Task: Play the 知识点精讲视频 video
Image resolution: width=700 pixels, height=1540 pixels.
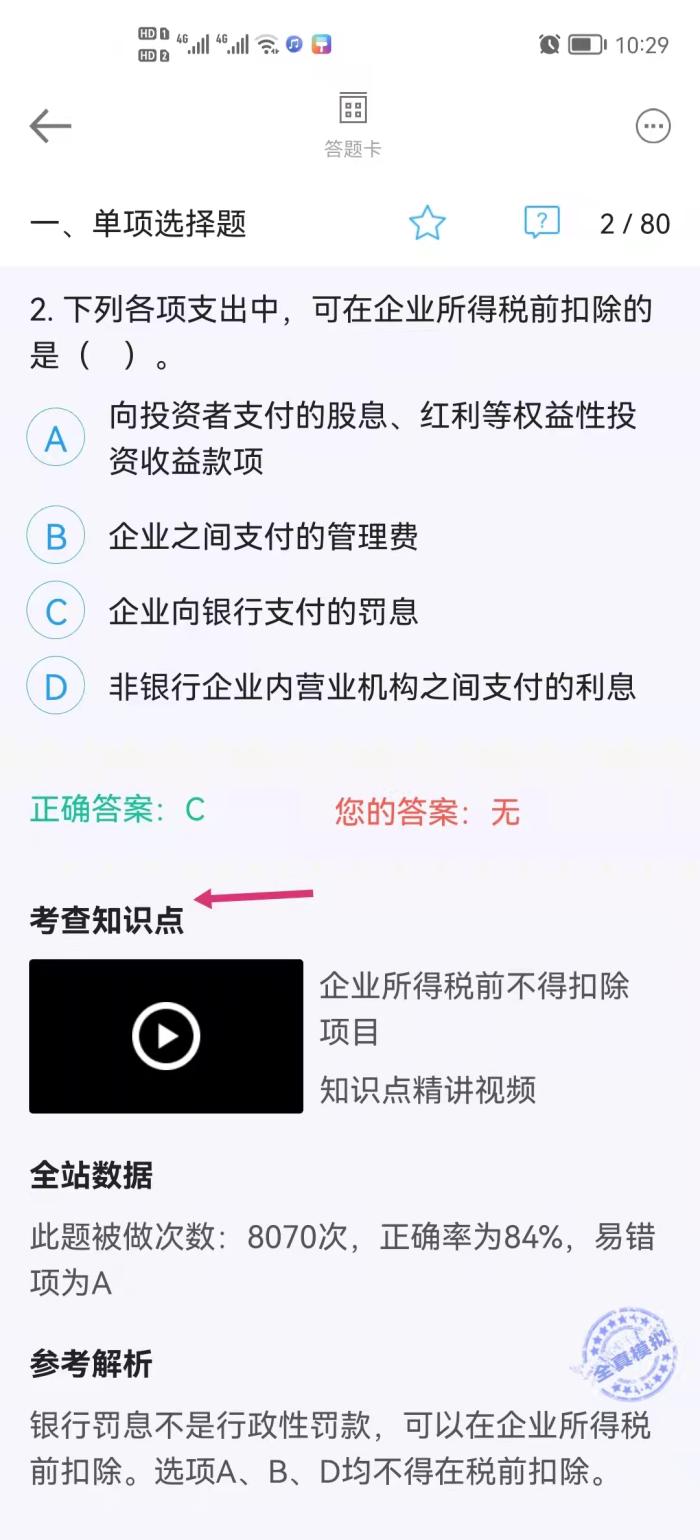Action: (x=166, y=1036)
